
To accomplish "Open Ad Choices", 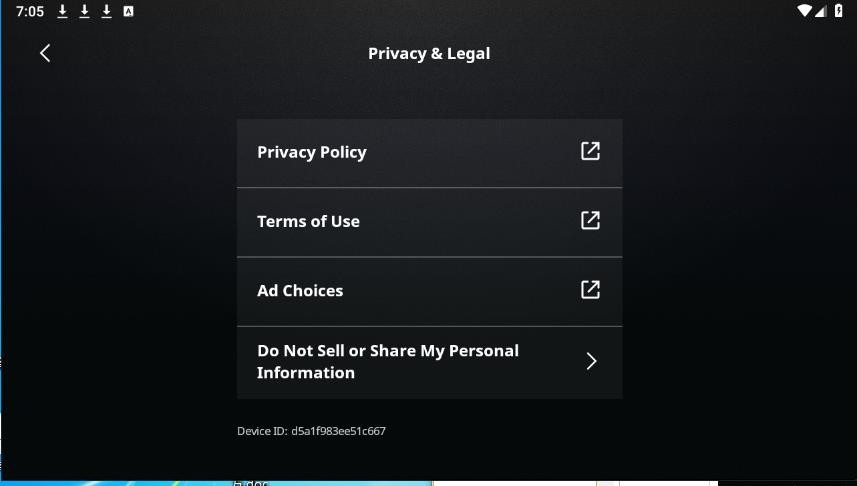I will 429,291.
